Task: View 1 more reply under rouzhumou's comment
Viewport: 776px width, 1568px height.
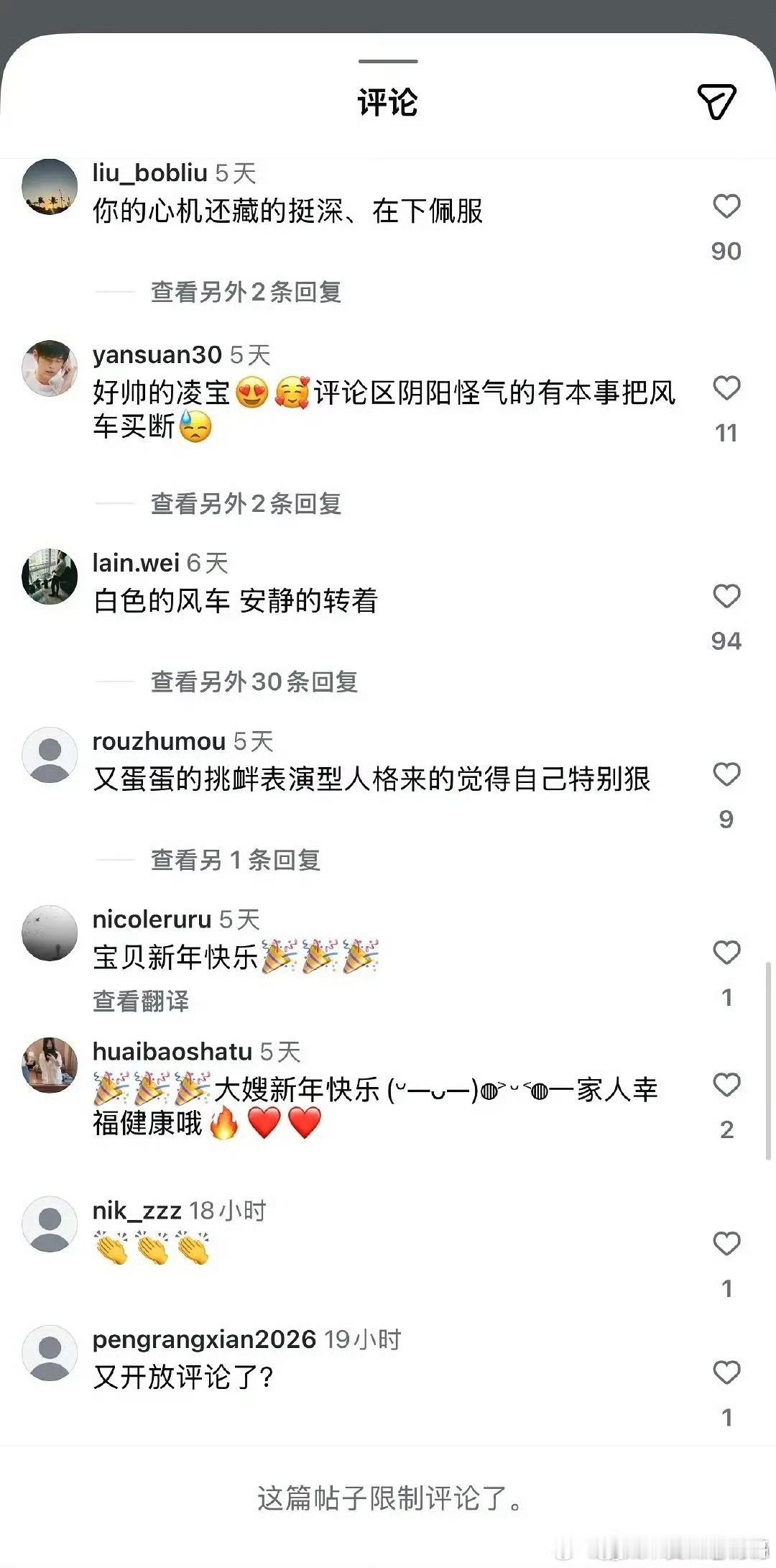Action: tap(237, 859)
